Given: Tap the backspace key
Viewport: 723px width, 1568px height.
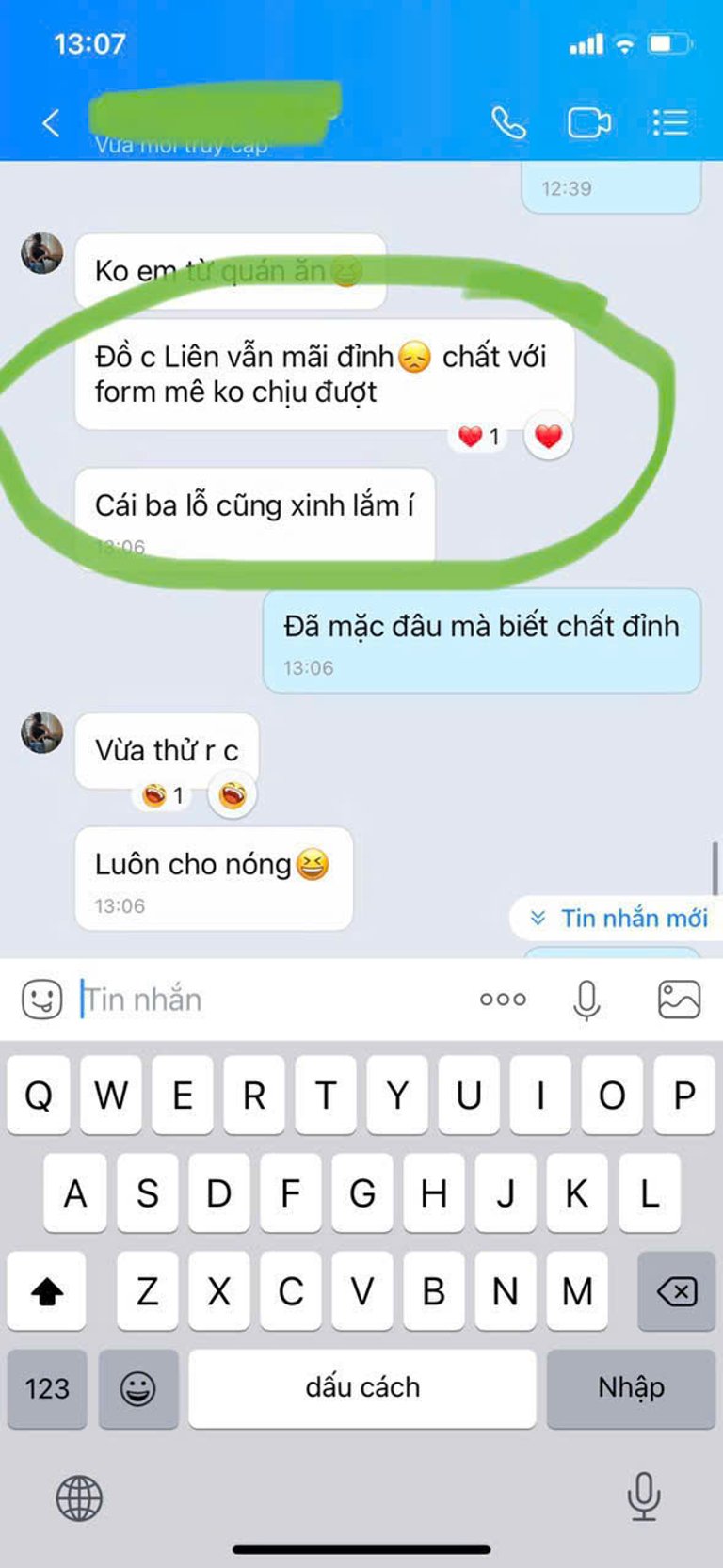Looking at the screenshot, I should coord(677,1291).
